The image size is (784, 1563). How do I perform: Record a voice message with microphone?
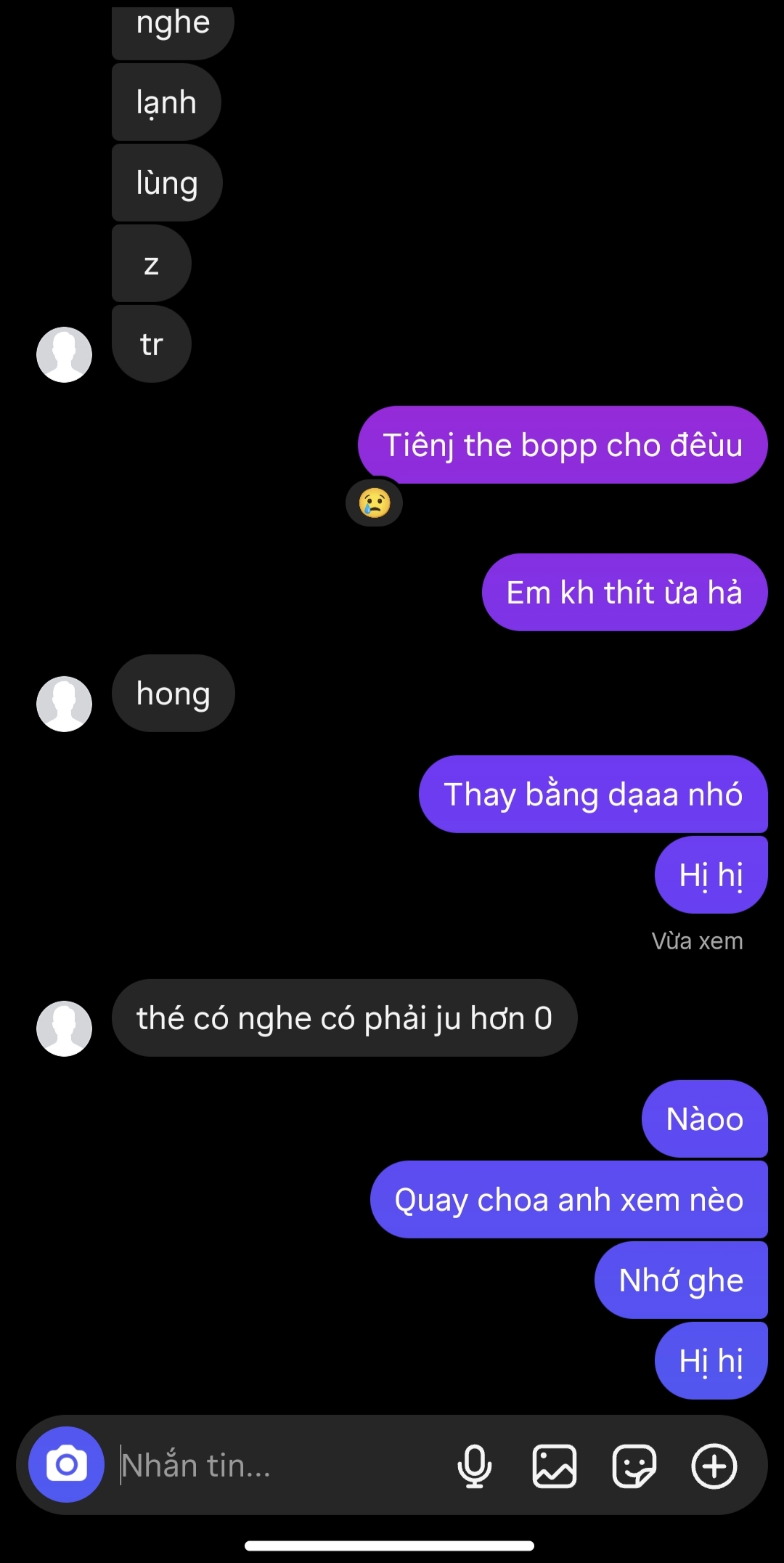coord(474,1466)
